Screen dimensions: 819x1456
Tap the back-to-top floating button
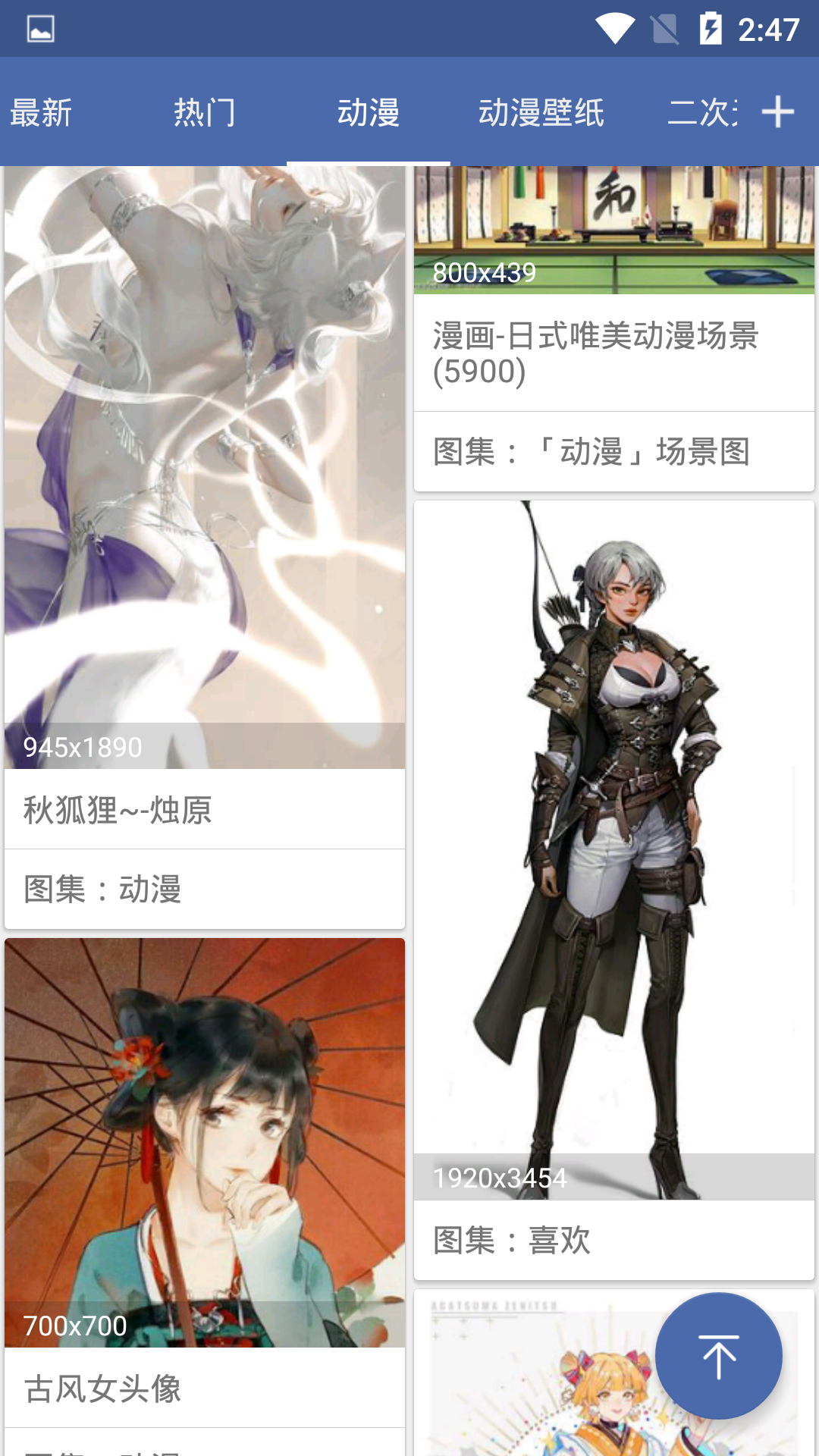[718, 1356]
